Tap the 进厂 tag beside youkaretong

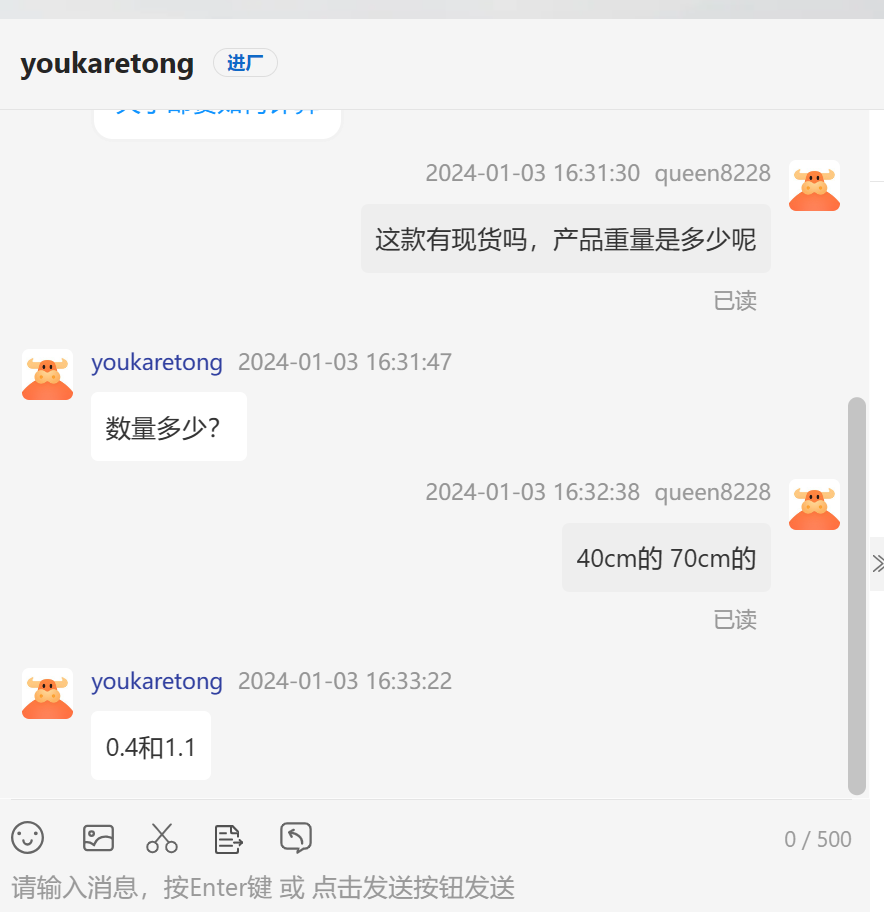tap(245, 63)
